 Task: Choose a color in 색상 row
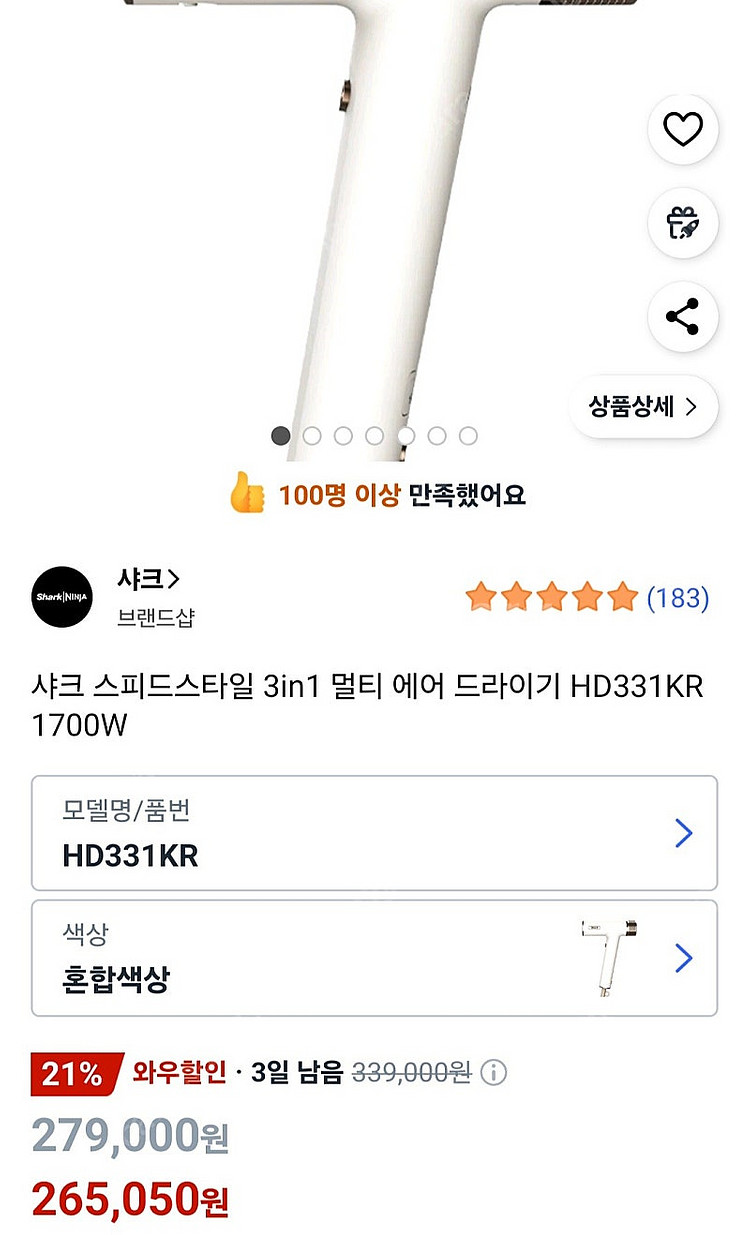[374, 958]
